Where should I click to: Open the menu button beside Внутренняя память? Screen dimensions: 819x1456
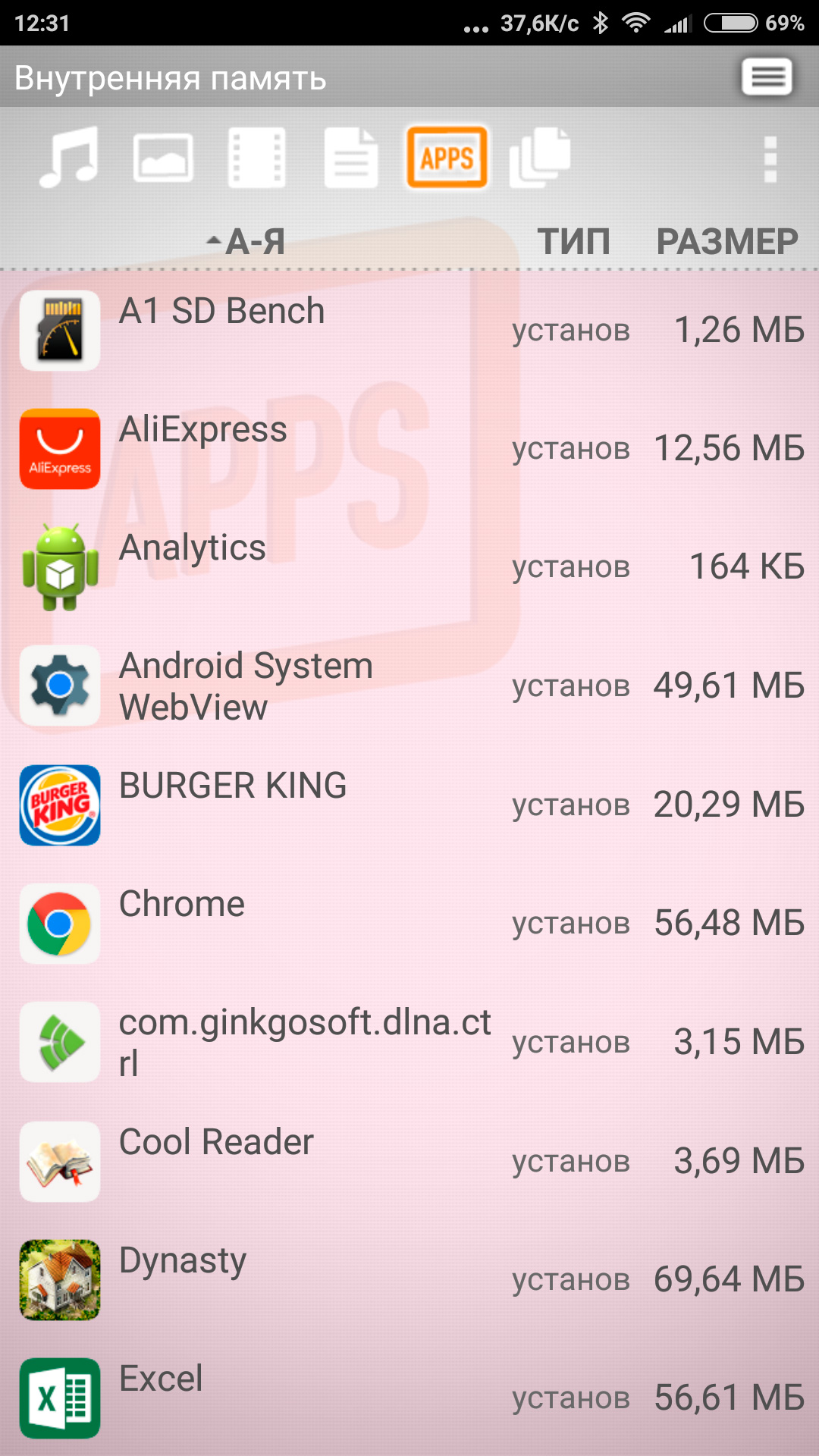click(767, 77)
